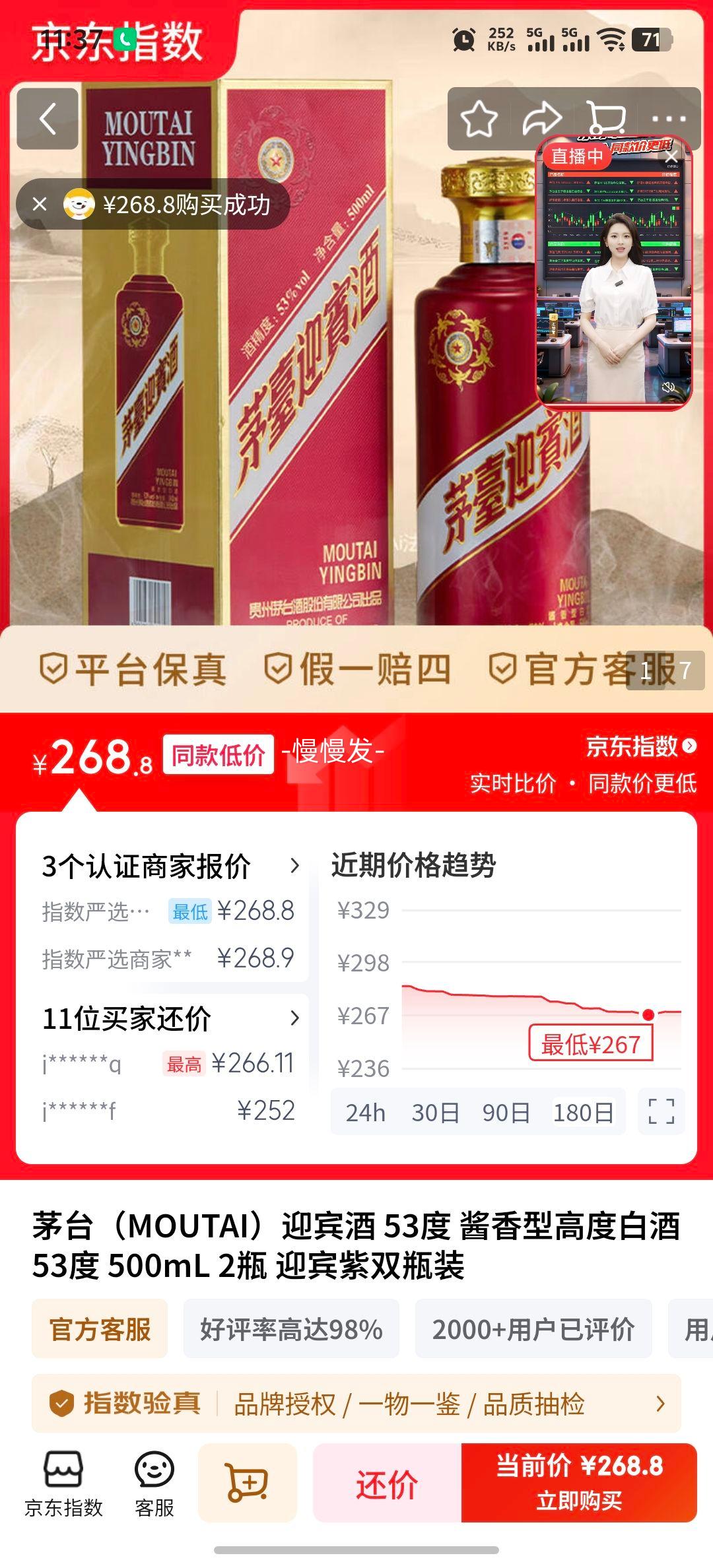The image size is (713, 1568).
Task: Open the shopping cart at top right
Action: (608, 117)
